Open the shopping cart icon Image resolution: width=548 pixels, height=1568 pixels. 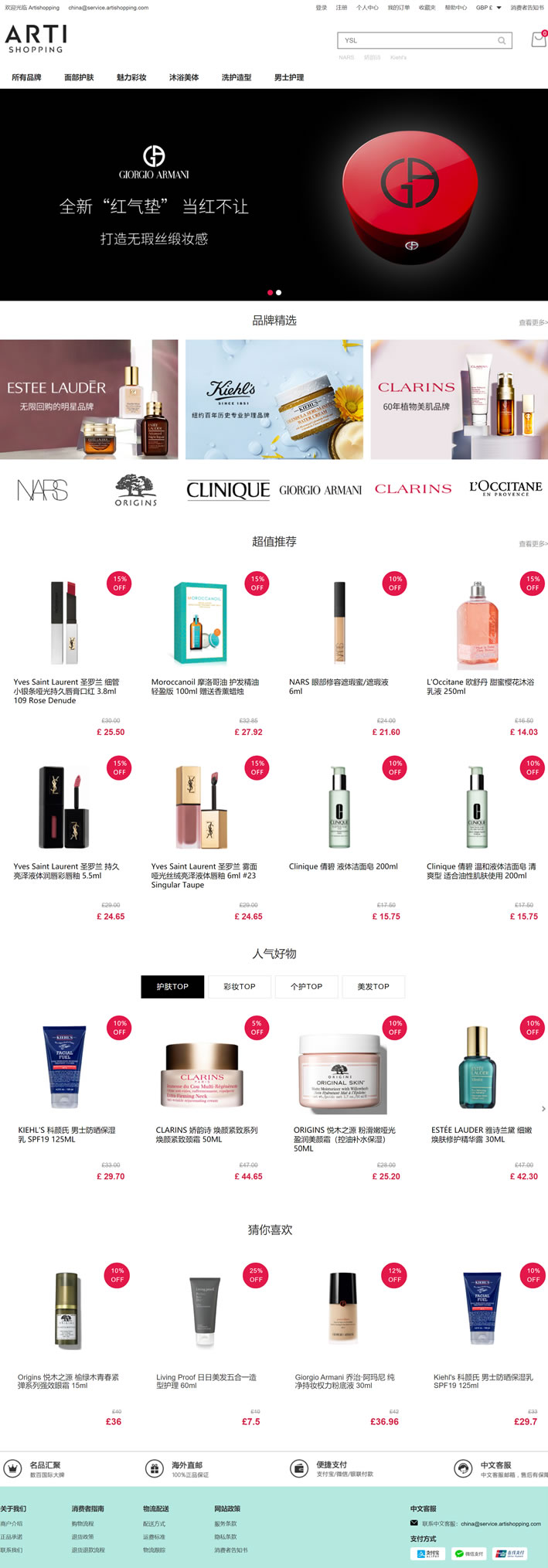click(539, 40)
